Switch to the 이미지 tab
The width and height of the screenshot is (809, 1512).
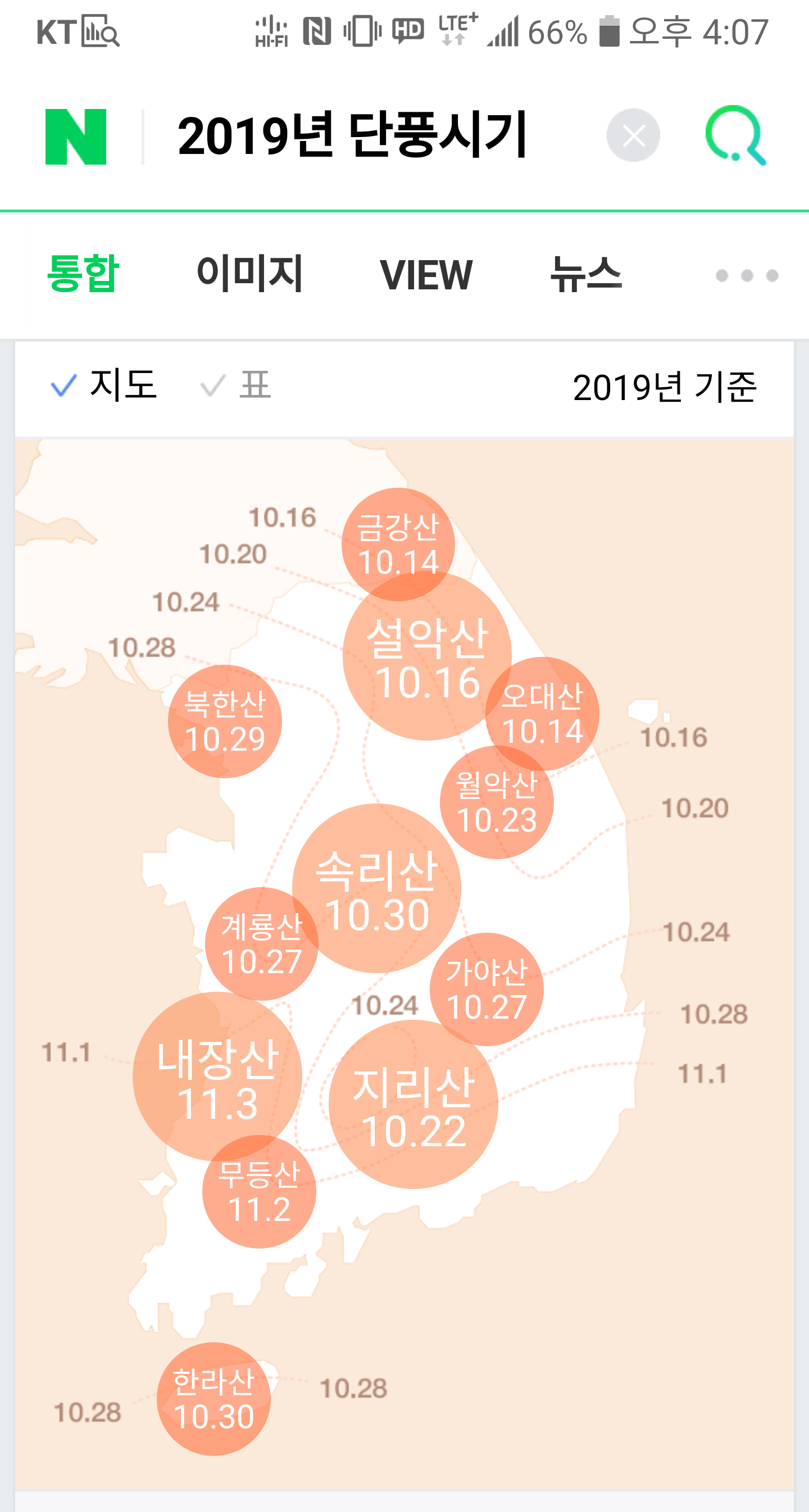(249, 274)
